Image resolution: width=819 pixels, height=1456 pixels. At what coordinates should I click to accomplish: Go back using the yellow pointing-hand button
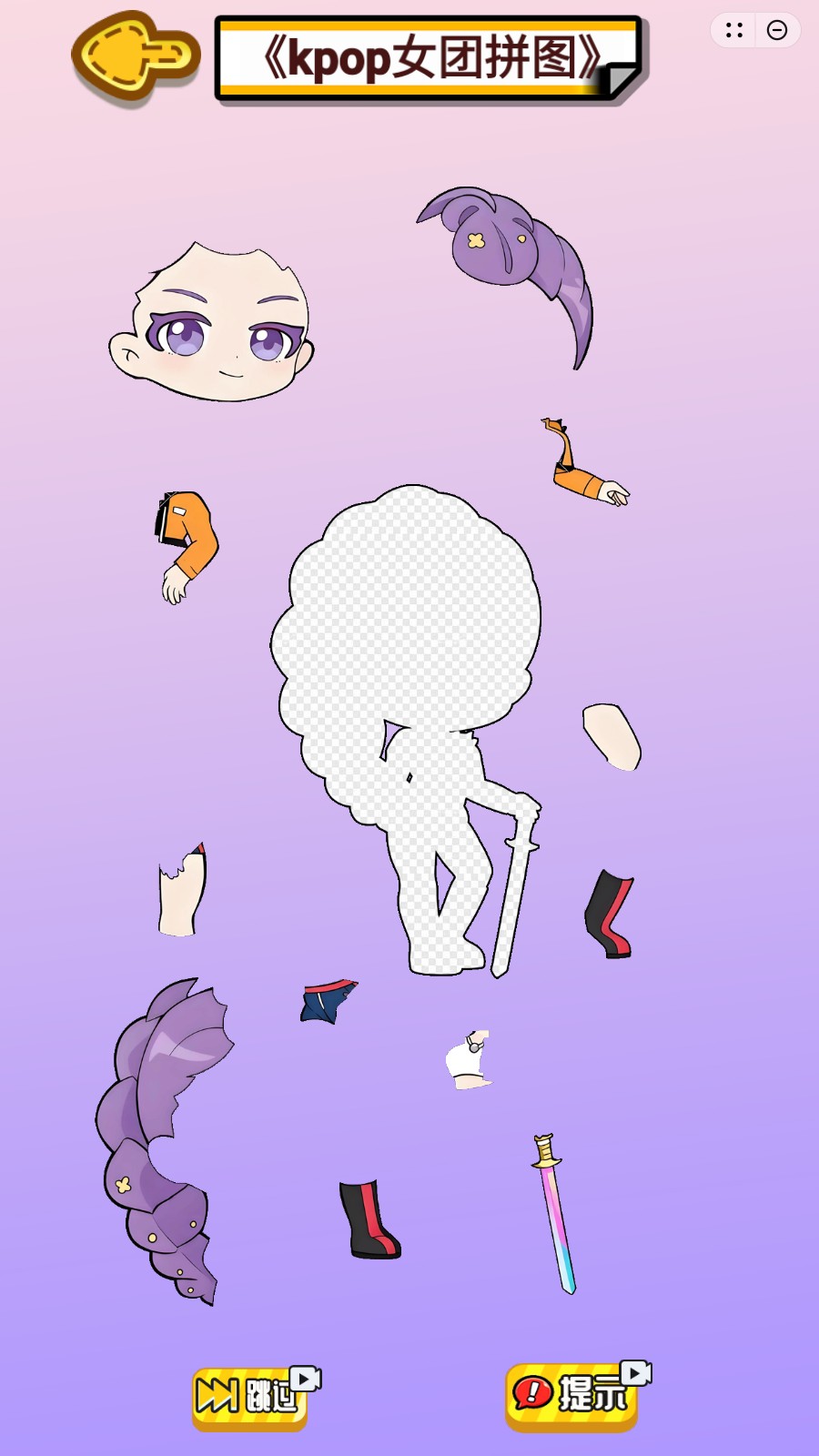point(135,56)
